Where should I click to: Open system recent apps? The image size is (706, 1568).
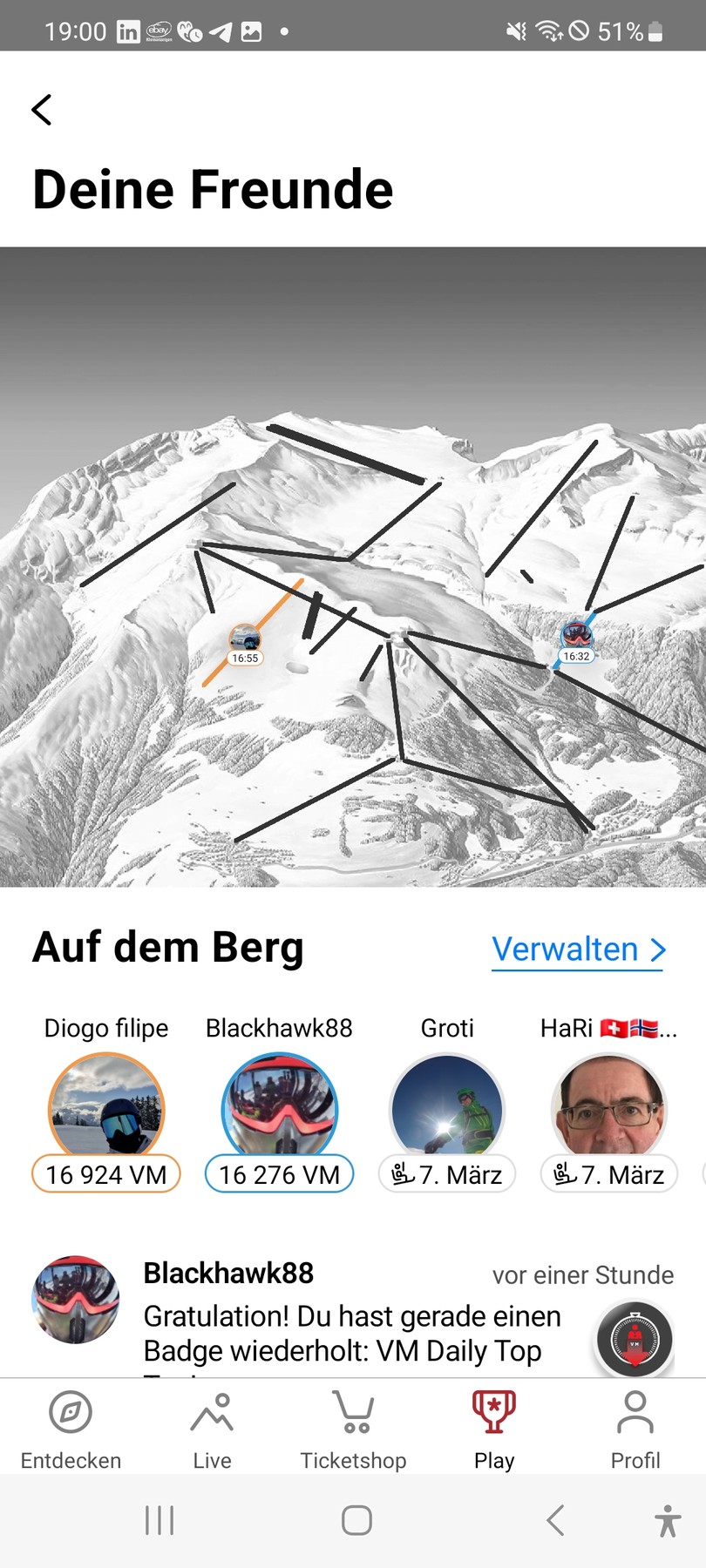click(x=160, y=1520)
